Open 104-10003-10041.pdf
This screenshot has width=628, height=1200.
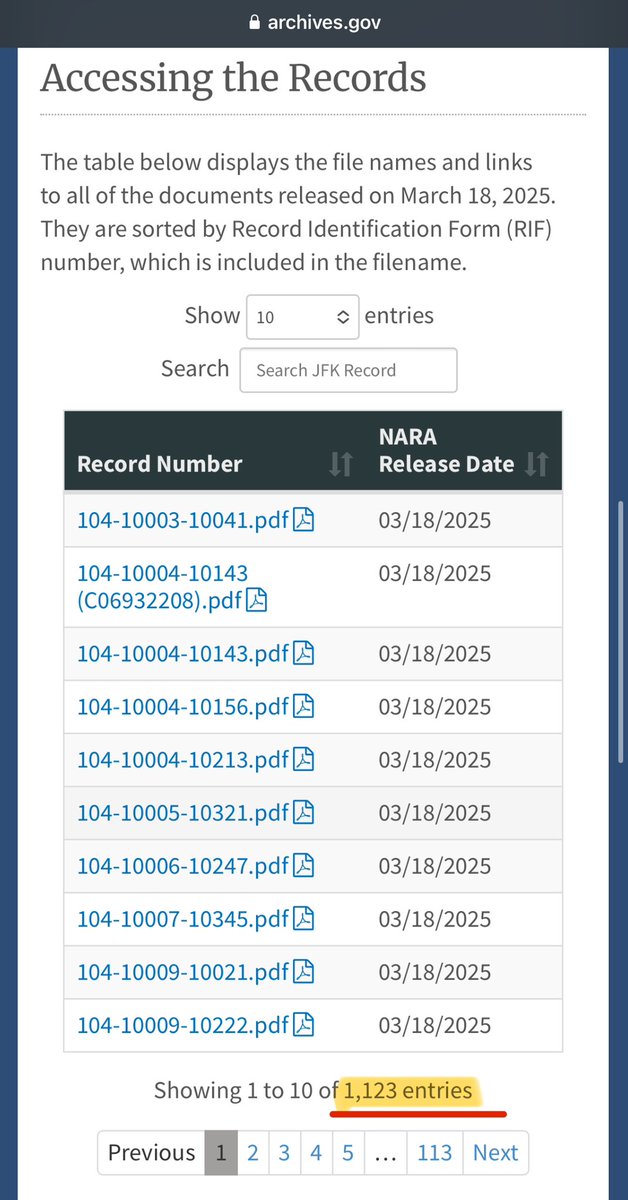(195, 520)
